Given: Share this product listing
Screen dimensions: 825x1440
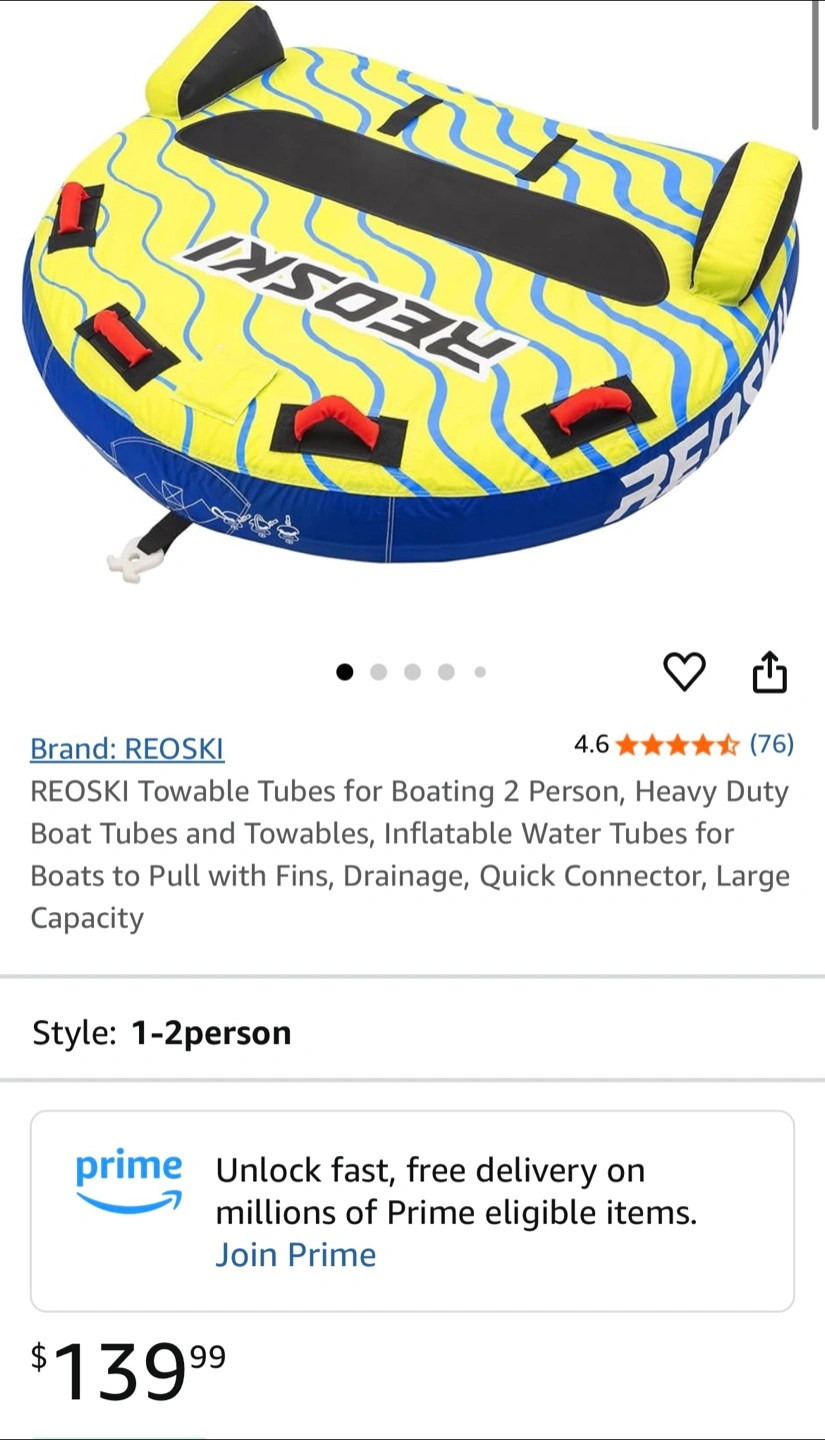Looking at the screenshot, I should 769,671.
